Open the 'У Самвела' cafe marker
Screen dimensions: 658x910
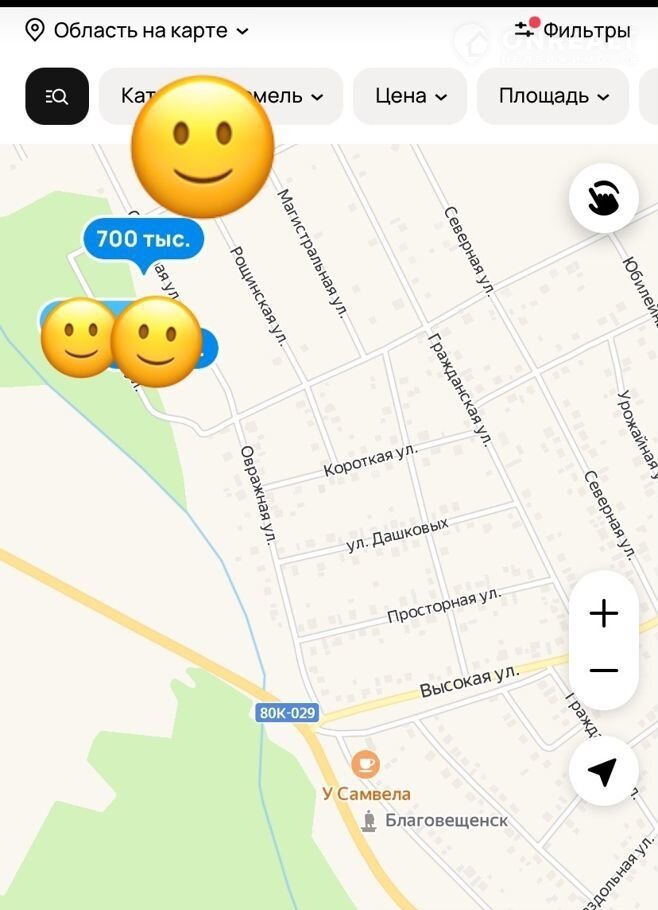365,765
